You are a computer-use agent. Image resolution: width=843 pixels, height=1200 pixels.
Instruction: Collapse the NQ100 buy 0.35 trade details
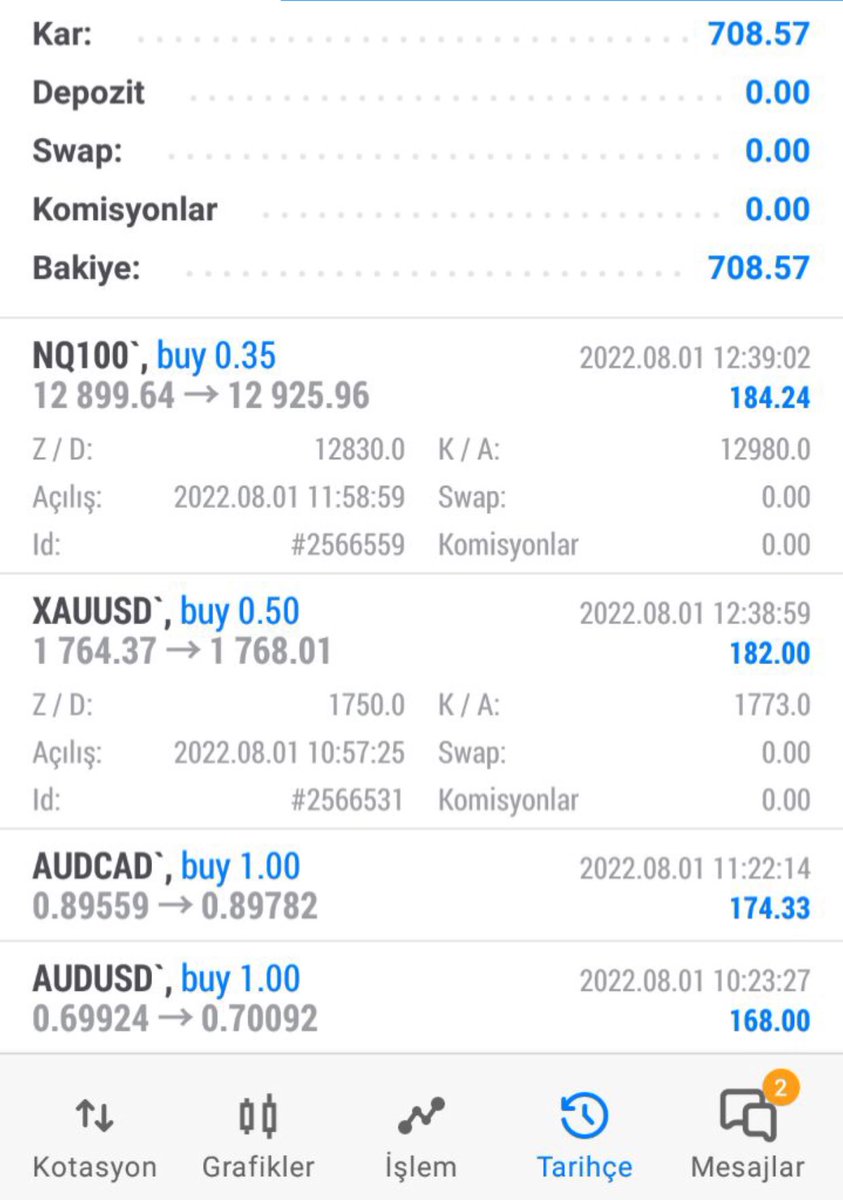[x=421, y=377]
